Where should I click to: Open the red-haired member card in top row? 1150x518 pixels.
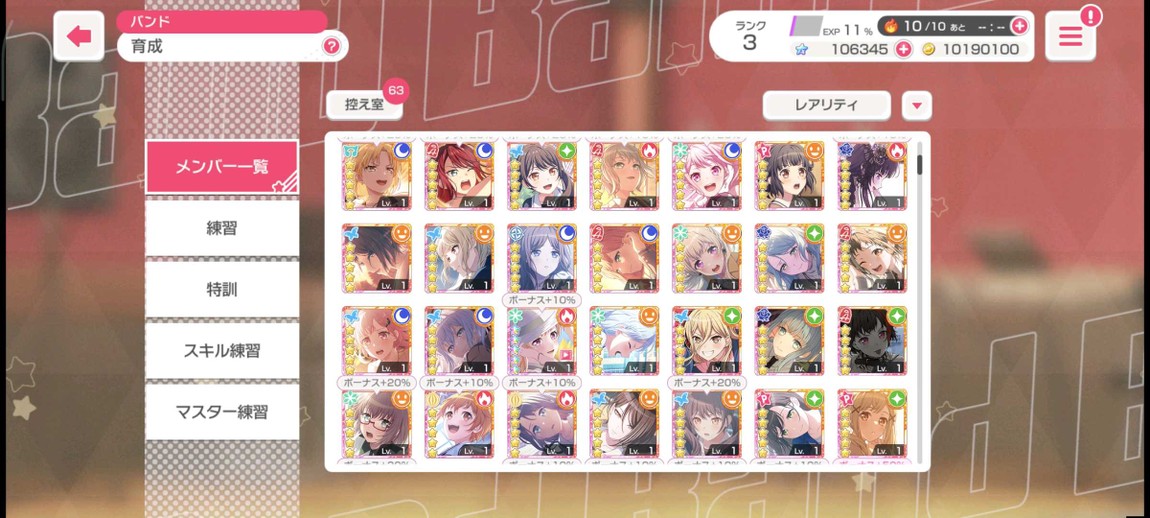(459, 176)
